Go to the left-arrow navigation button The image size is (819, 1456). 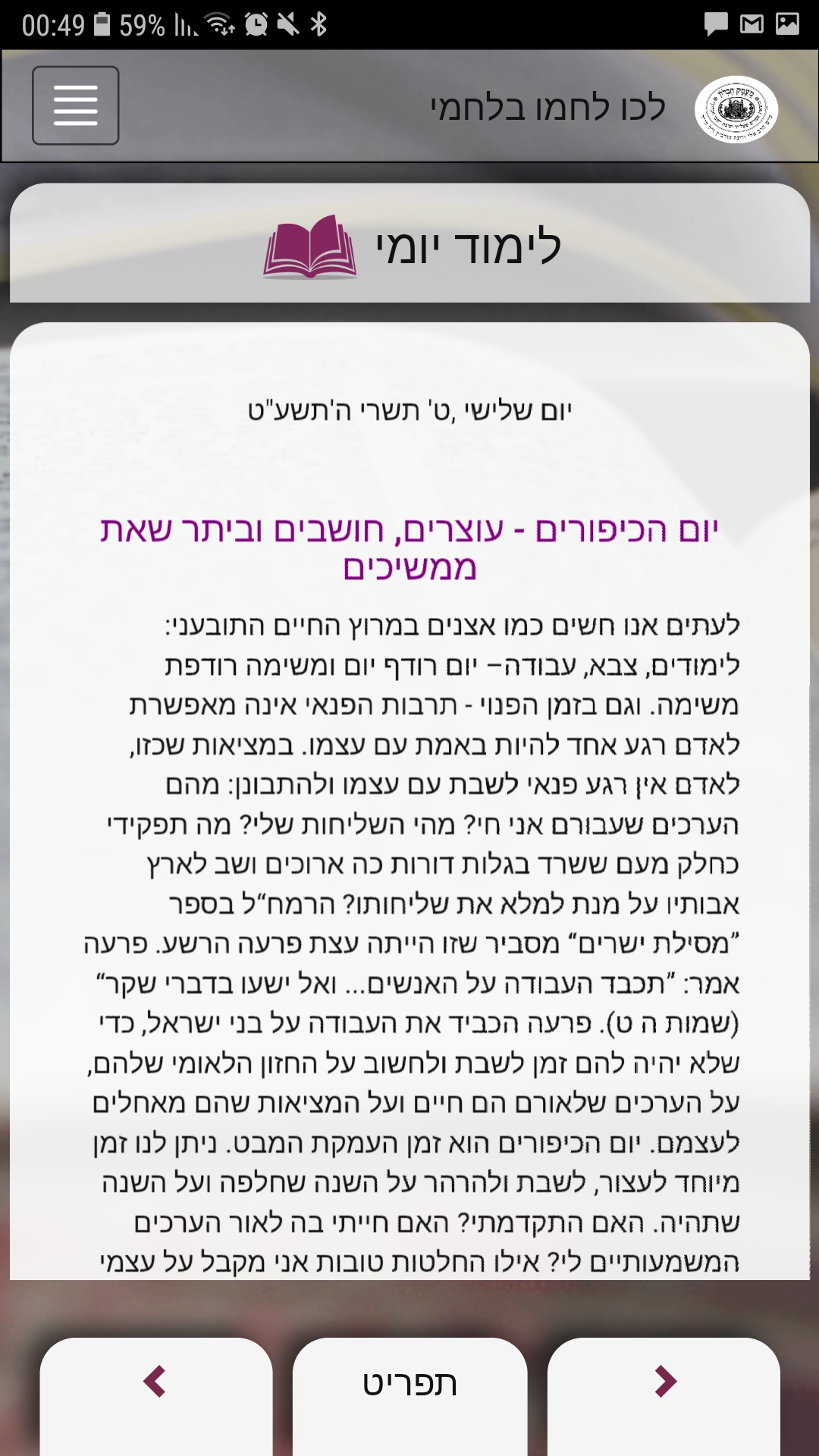pos(155,1382)
